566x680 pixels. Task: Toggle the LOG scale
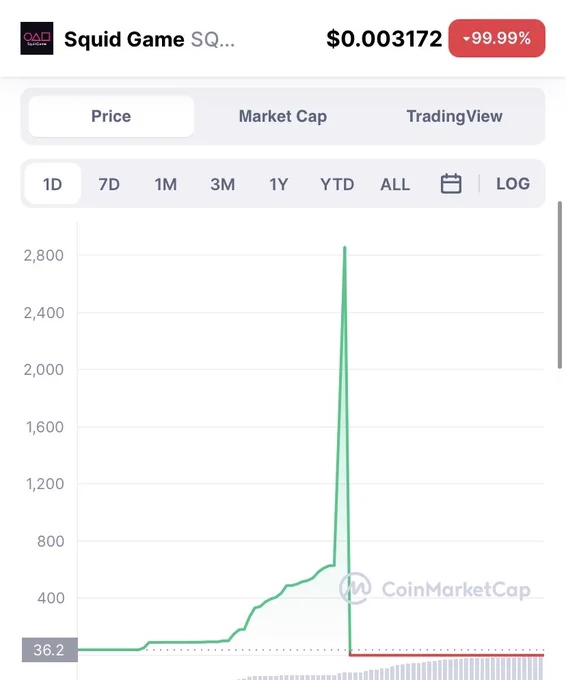click(513, 184)
